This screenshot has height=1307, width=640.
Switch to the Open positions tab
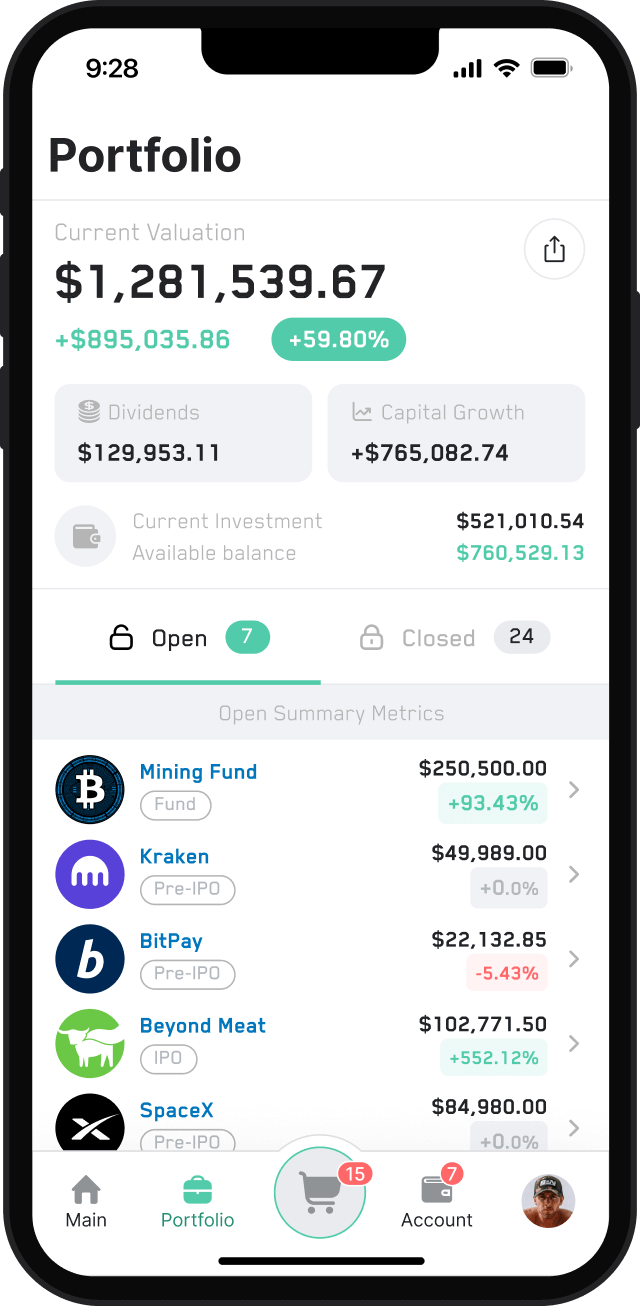point(187,638)
